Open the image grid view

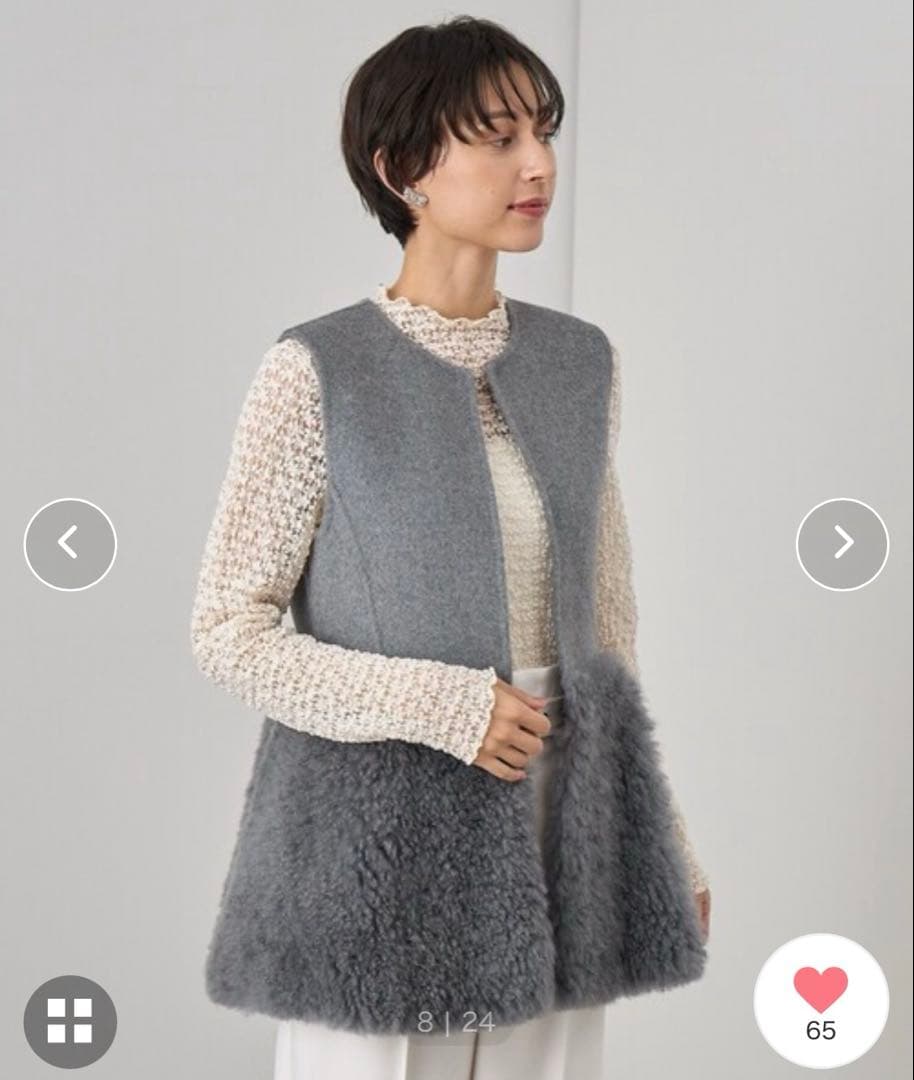(x=70, y=1021)
